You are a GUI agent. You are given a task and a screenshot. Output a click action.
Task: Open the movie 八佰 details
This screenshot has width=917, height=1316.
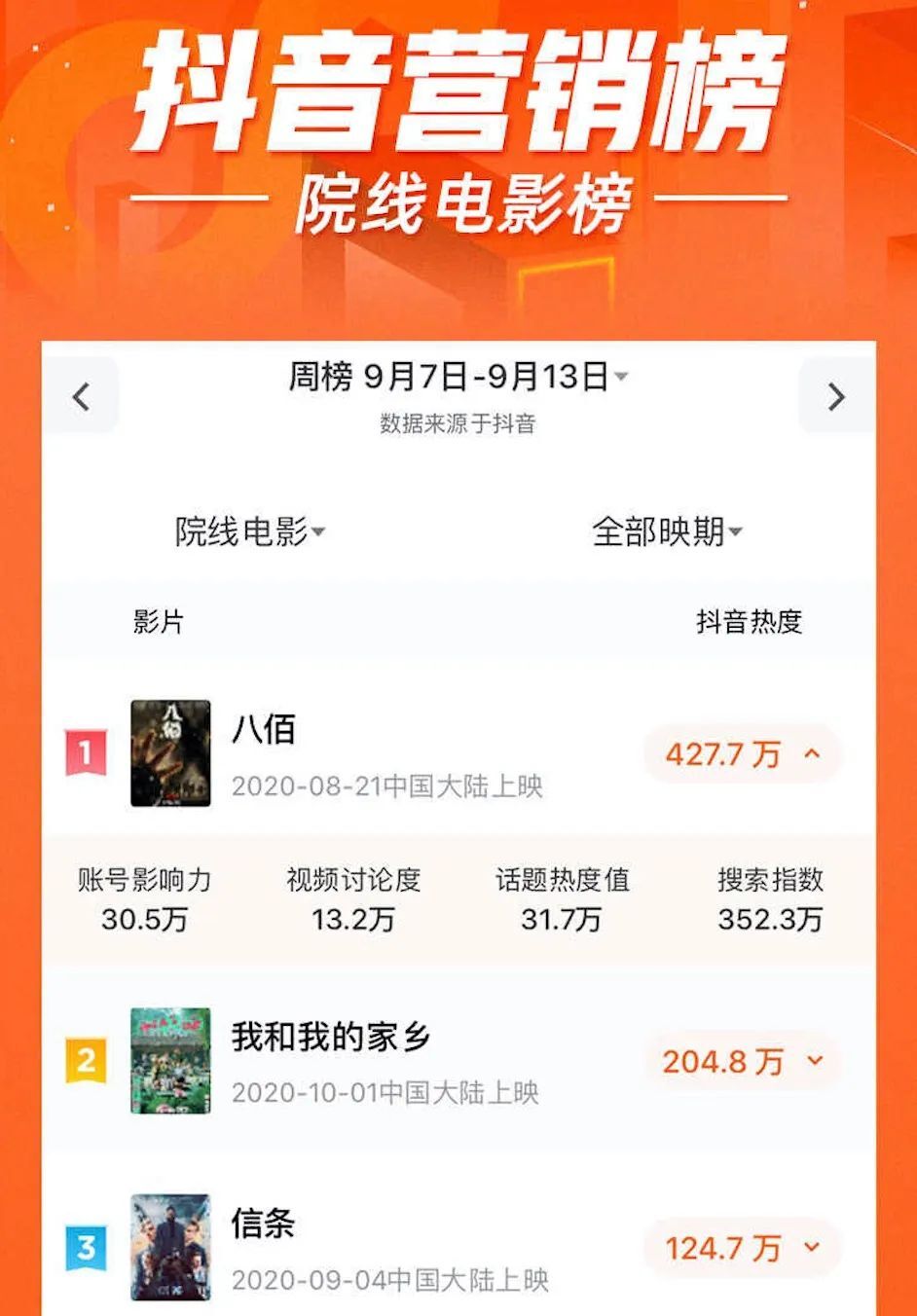(264, 730)
